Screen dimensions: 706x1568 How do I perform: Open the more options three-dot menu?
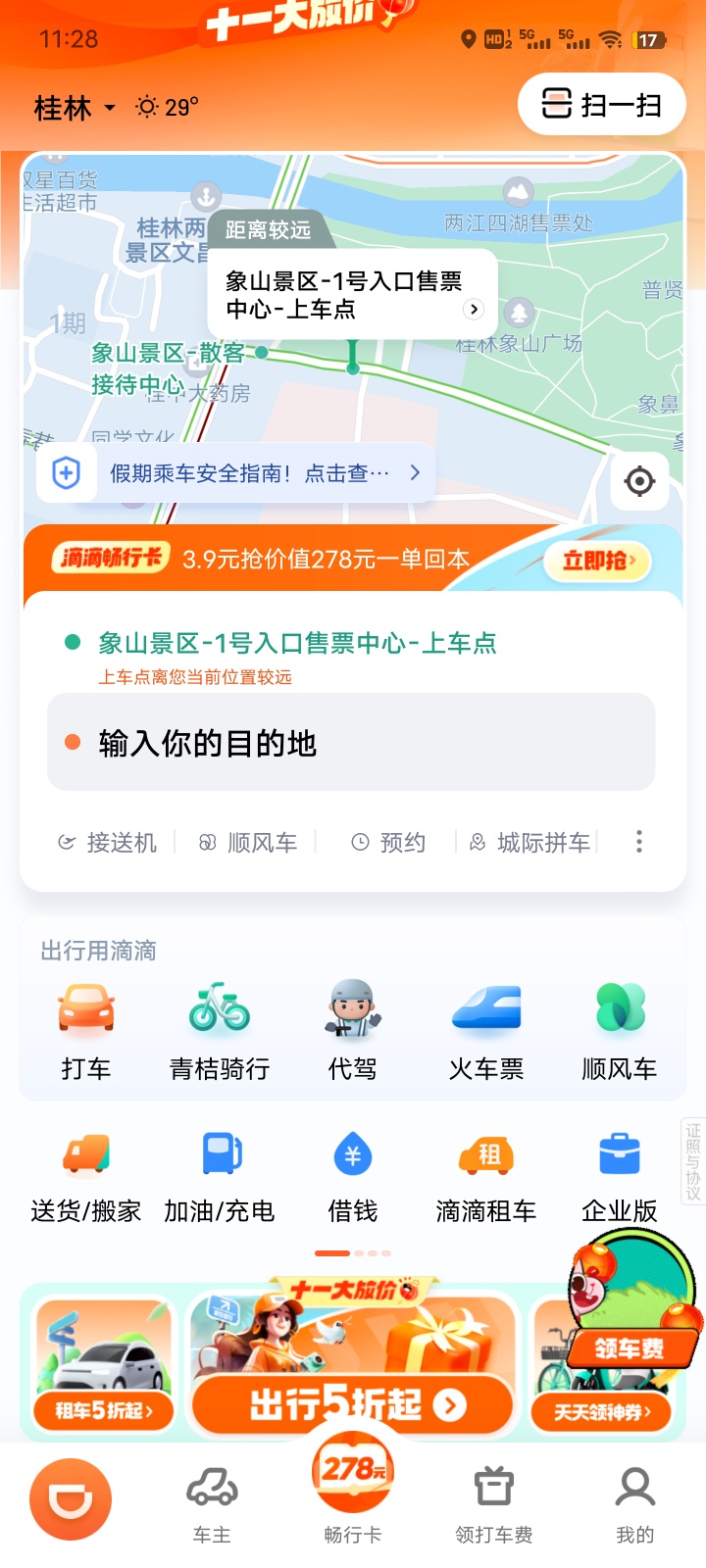click(x=639, y=842)
